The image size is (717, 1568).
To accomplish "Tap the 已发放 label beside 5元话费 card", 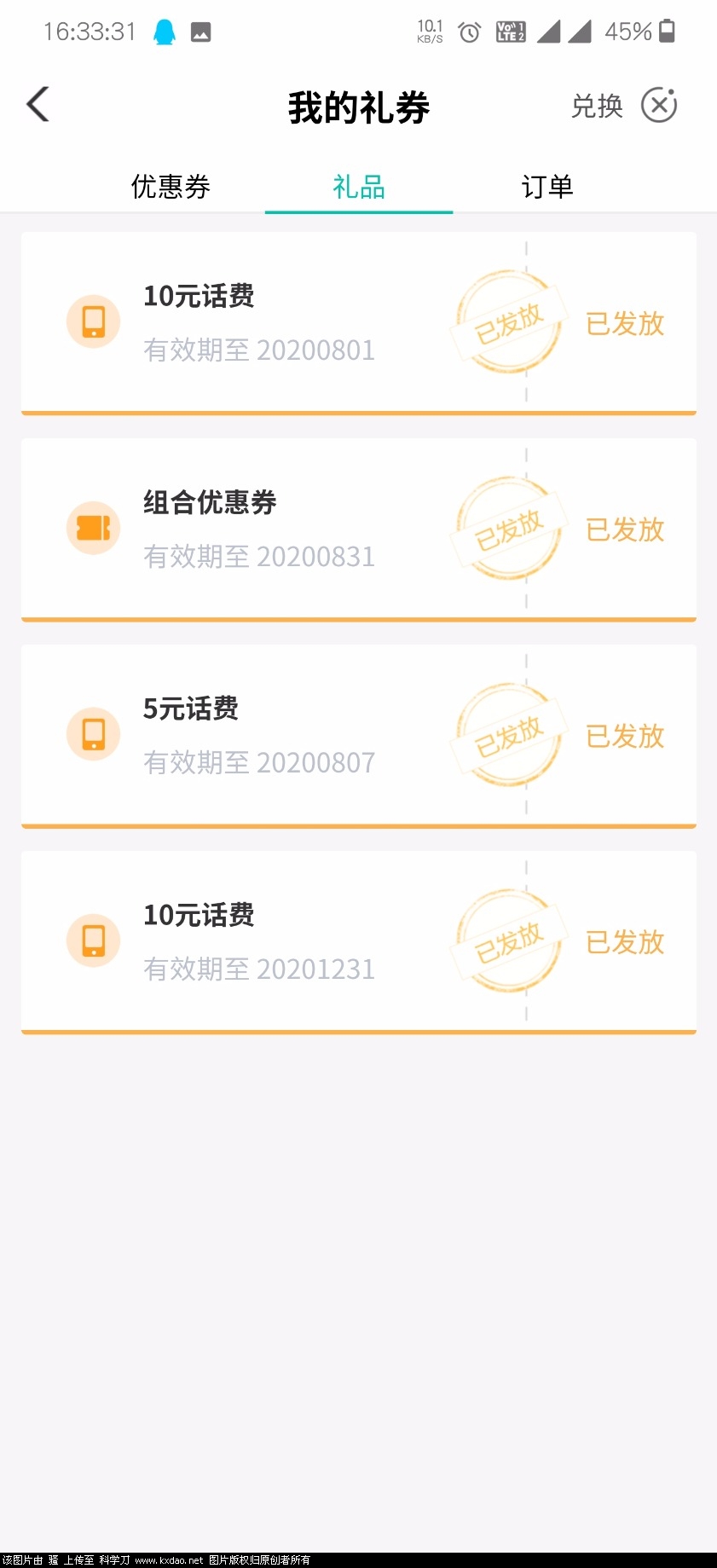I will coord(624,735).
